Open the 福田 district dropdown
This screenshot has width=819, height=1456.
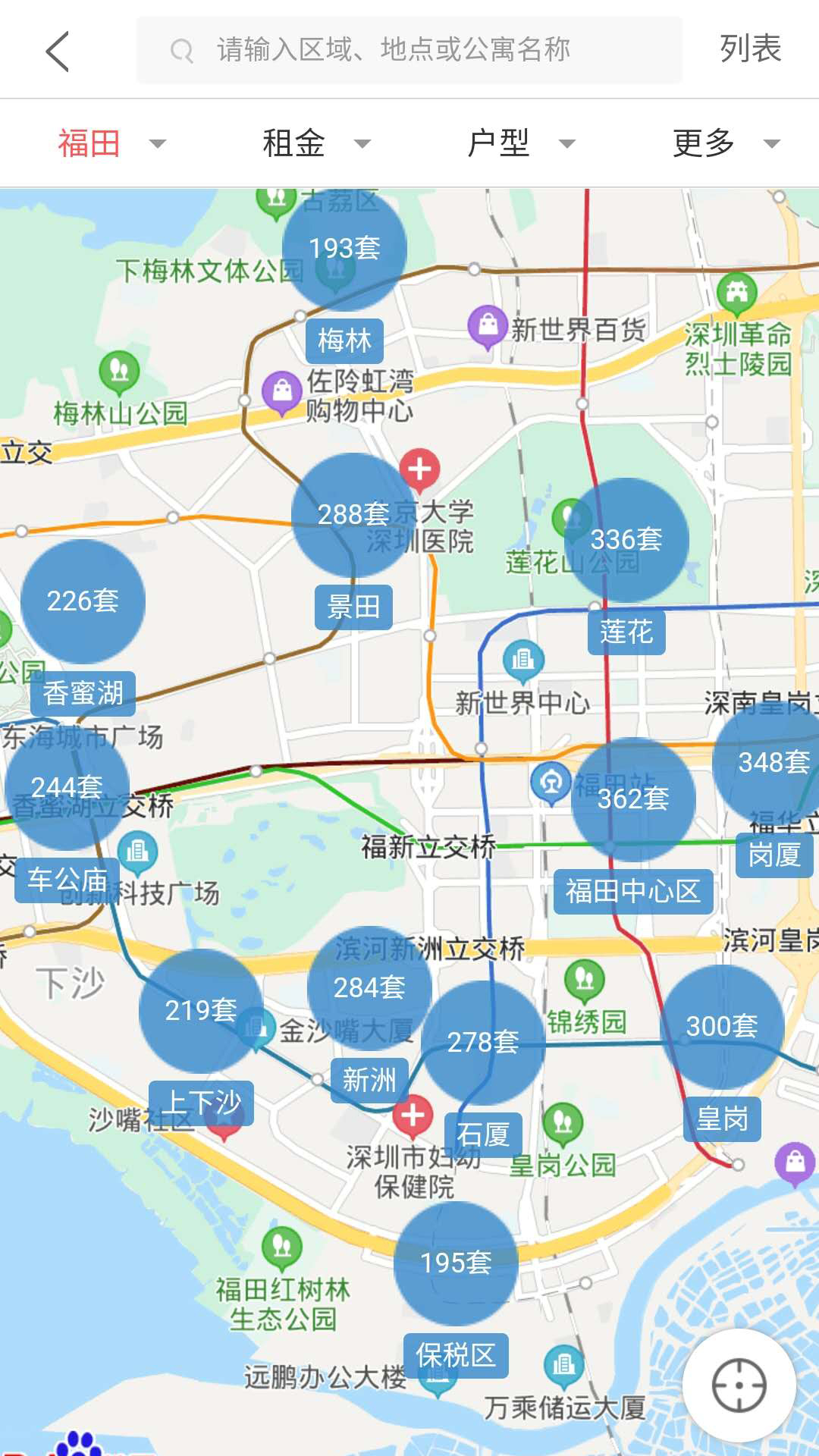108,142
